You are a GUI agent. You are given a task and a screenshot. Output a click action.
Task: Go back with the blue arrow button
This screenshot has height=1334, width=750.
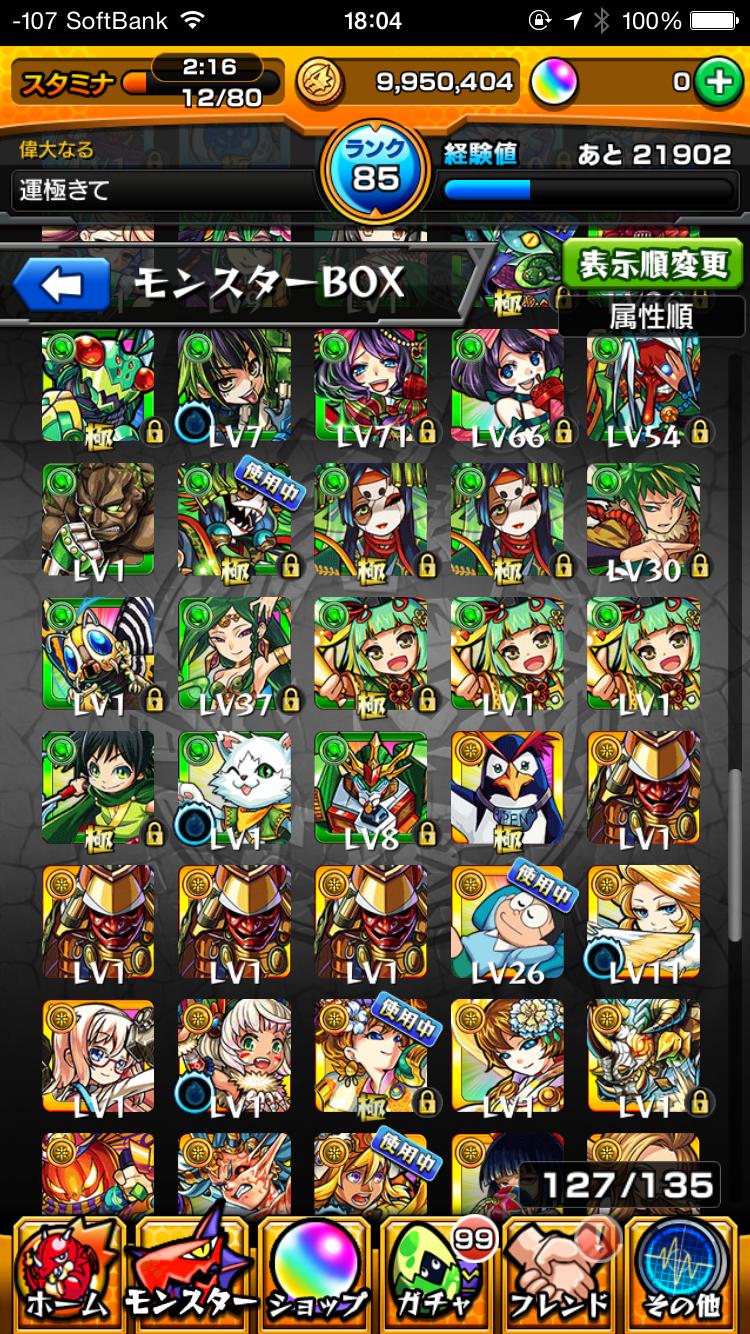pos(62,287)
